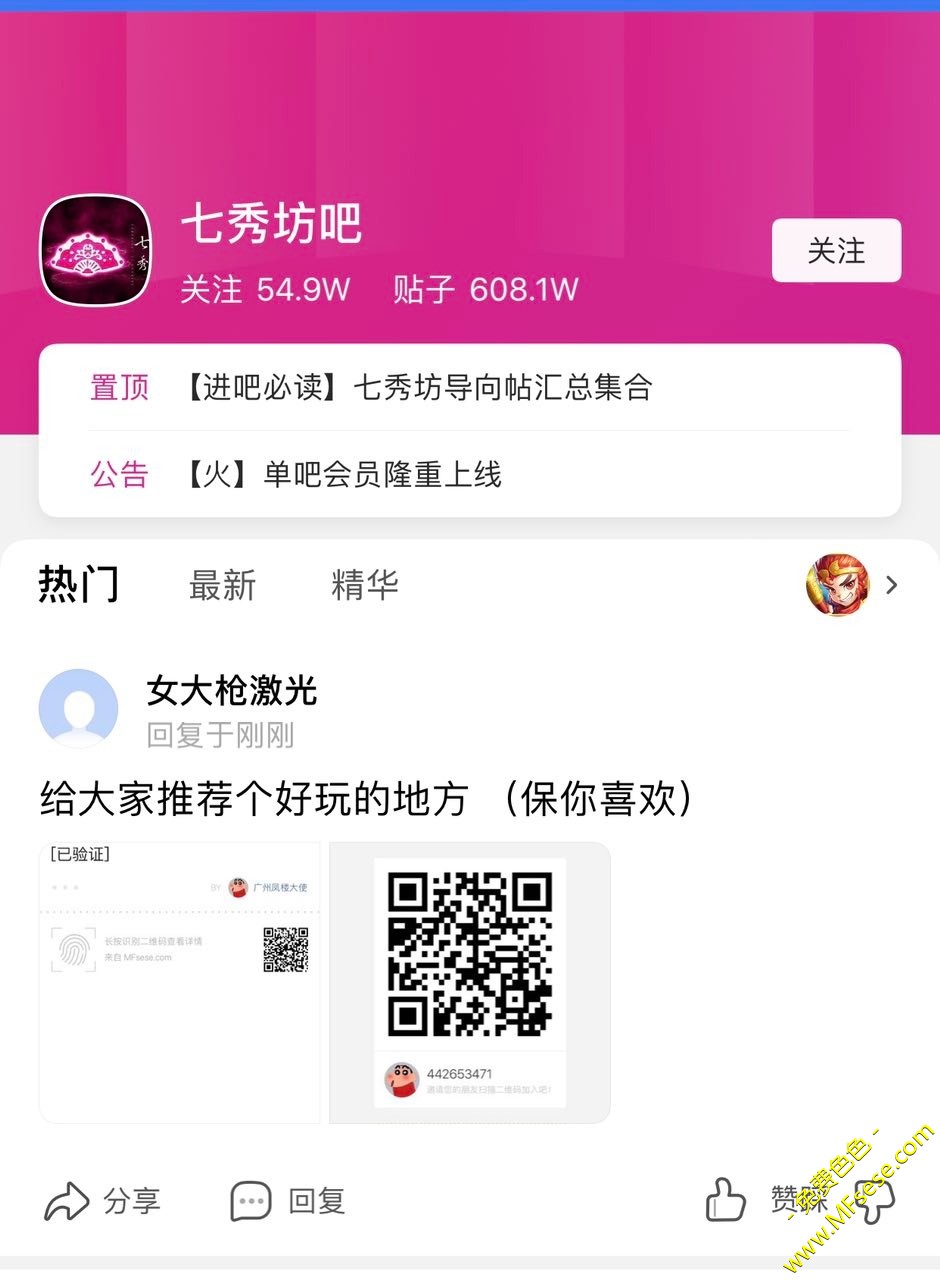Switch to the 热门 tab
The image size is (940, 1280).
pos(78,585)
